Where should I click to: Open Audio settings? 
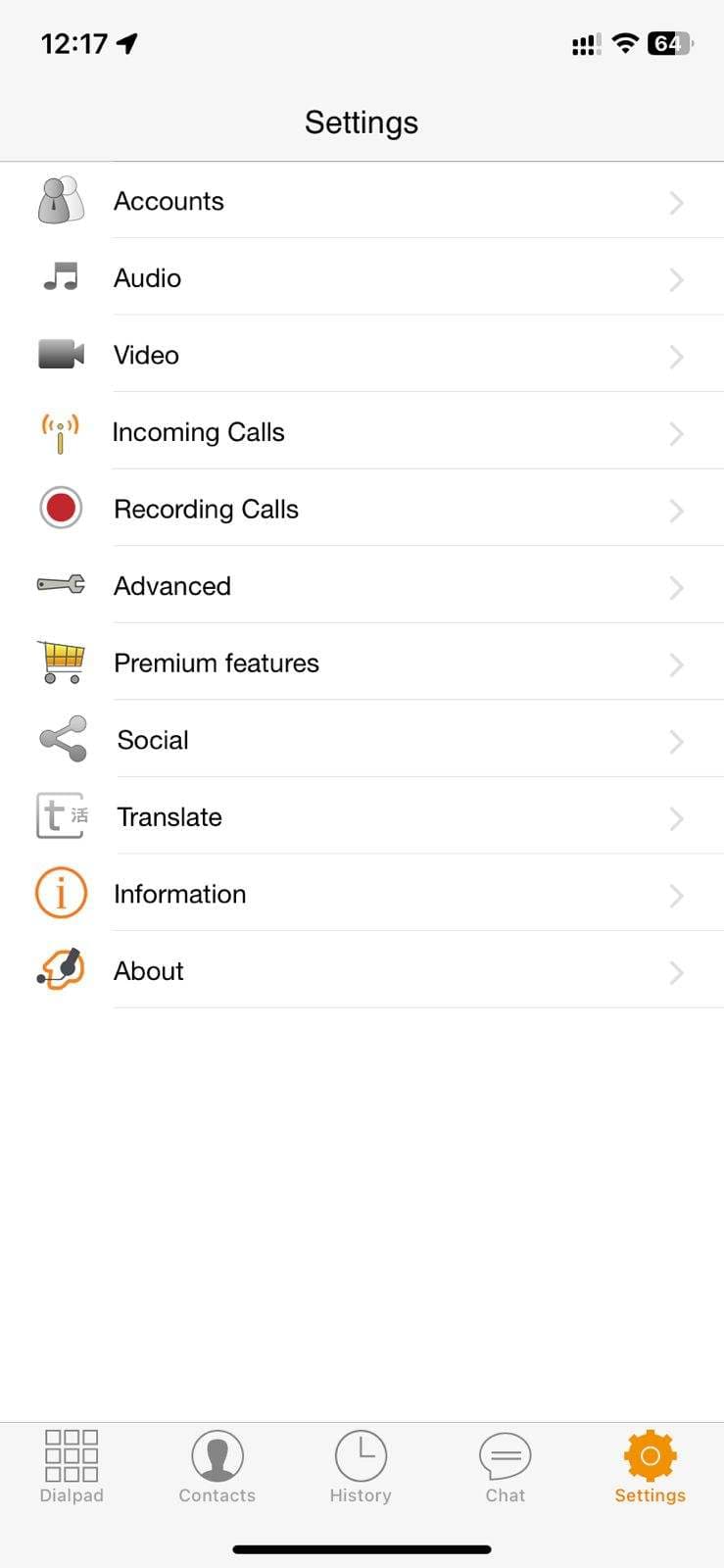(x=362, y=277)
